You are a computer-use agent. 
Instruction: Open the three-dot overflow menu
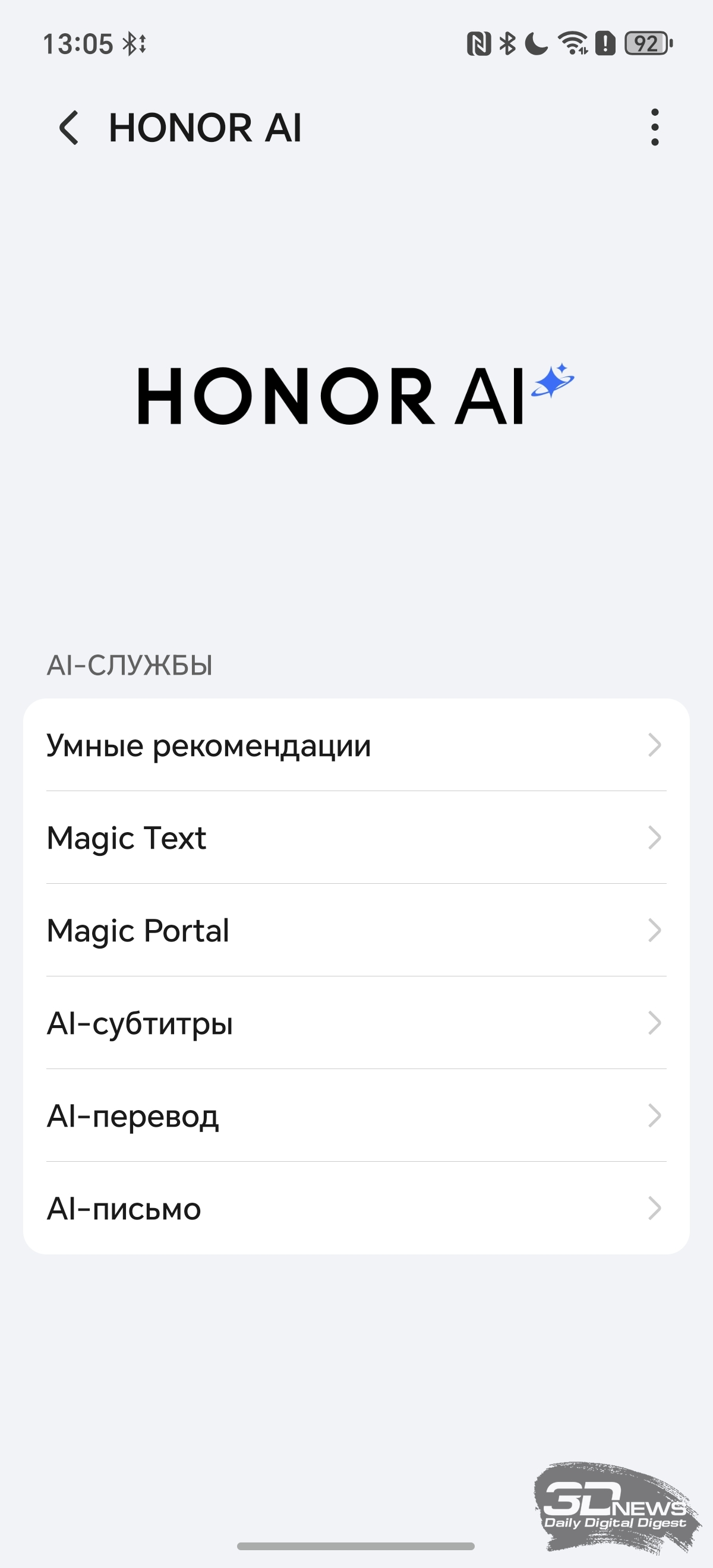[655, 128]
